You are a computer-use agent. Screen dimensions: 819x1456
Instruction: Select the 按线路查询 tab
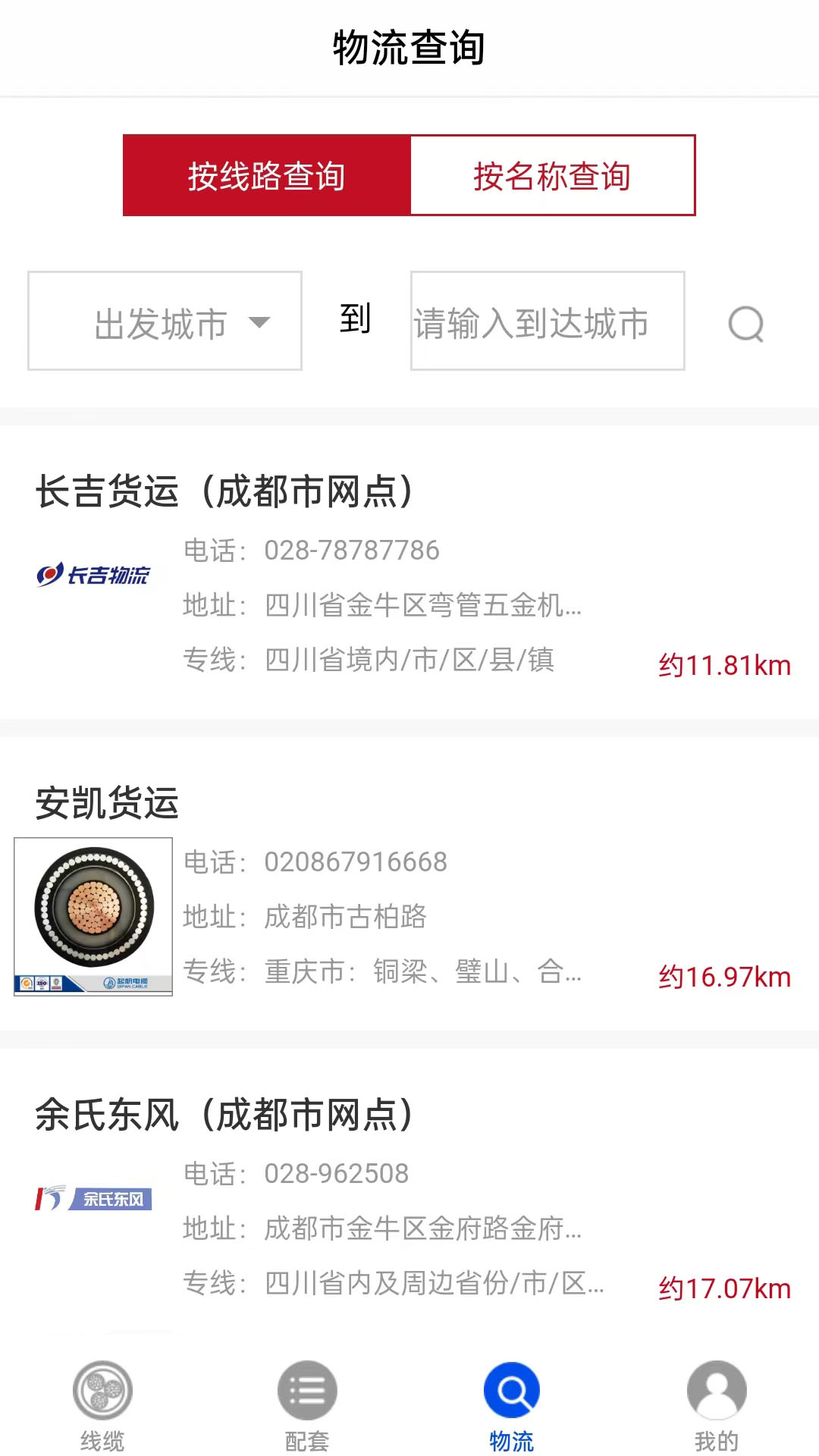pos(266,175)
